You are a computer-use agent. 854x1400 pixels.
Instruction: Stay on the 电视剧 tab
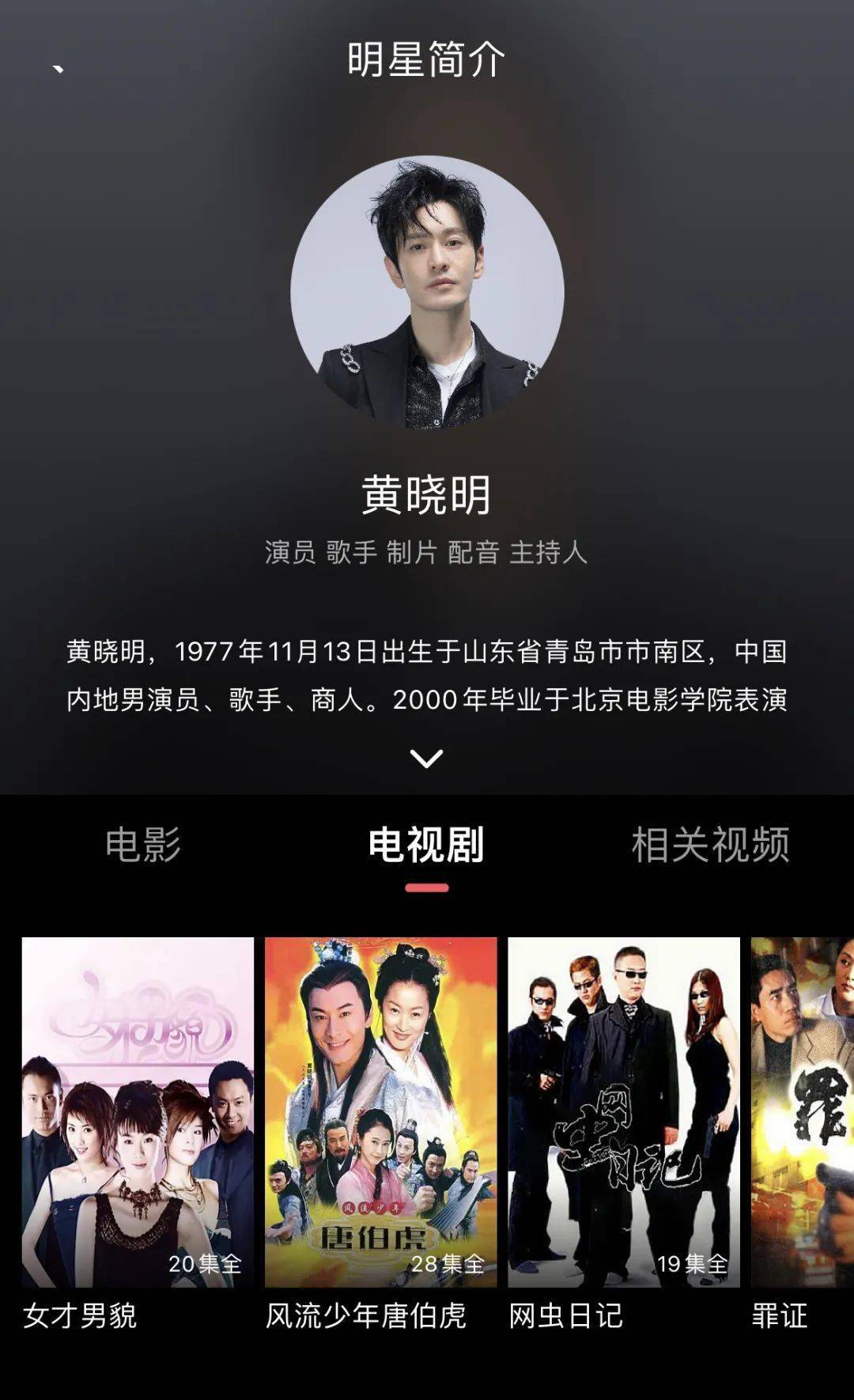427,846
